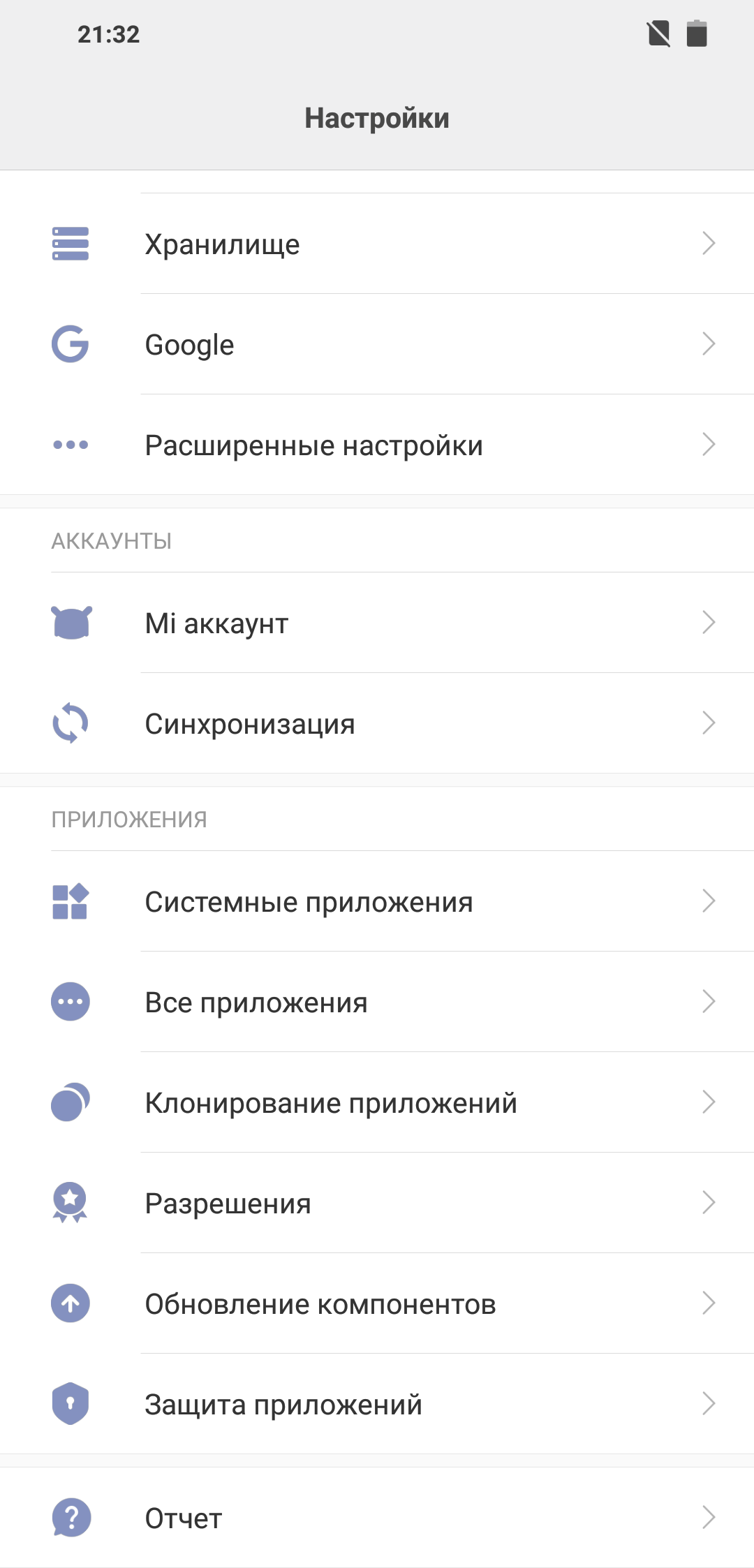Screen dimensions: 754x1568
Task: Open Расширенные настройки
Action: click(x=377, y=445)
